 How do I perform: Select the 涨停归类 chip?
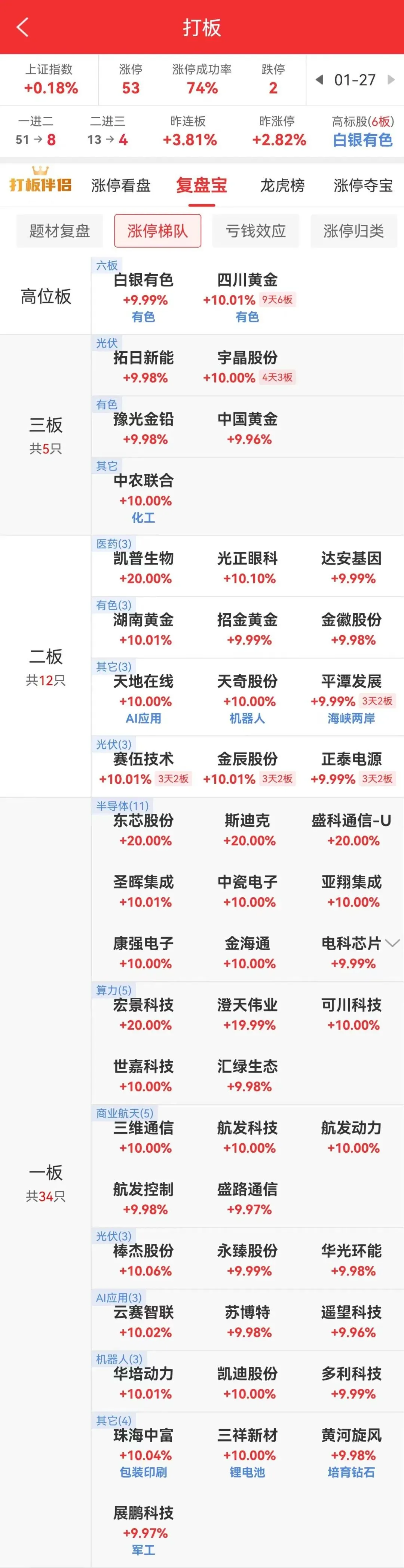tap(353, 231)
